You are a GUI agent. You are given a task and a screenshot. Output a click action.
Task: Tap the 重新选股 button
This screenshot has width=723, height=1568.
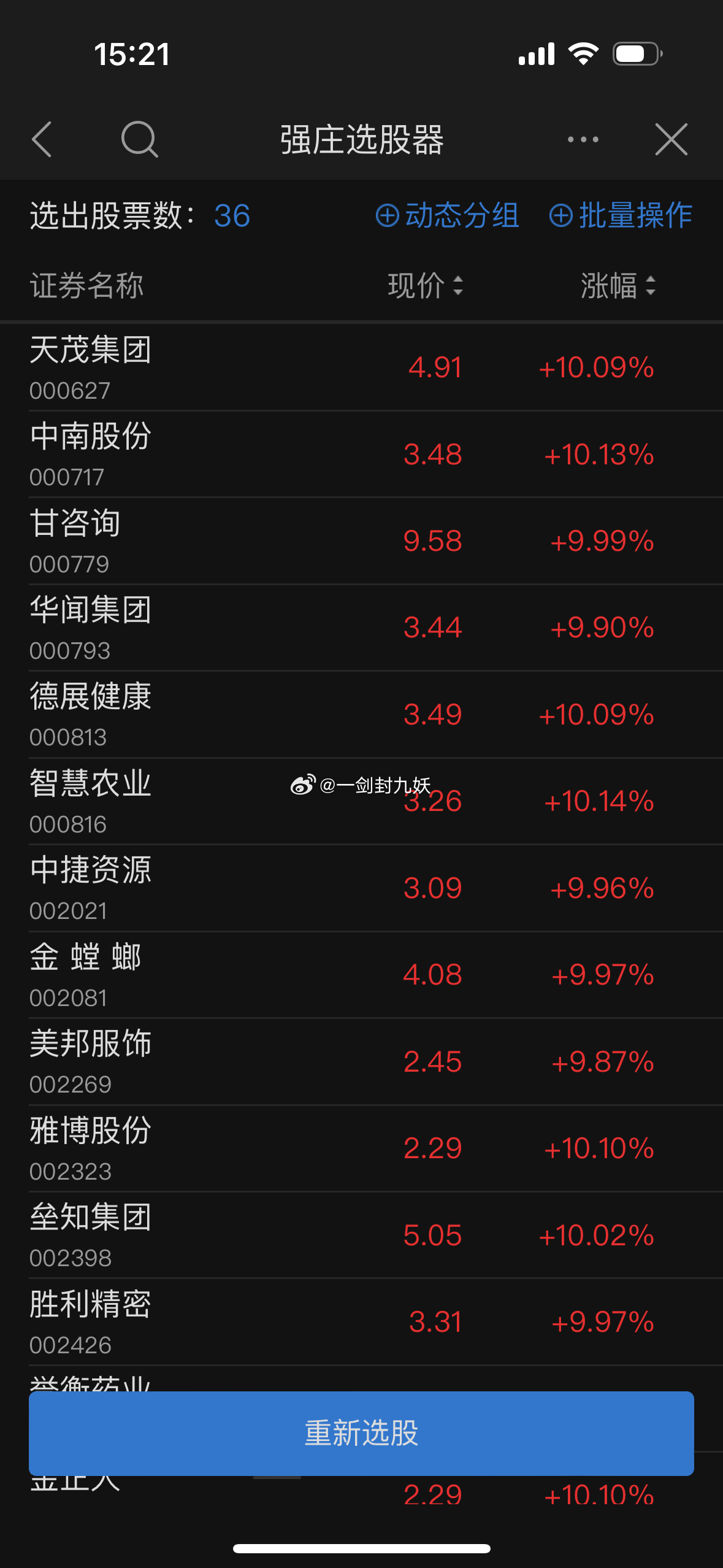pos(361,1433)
